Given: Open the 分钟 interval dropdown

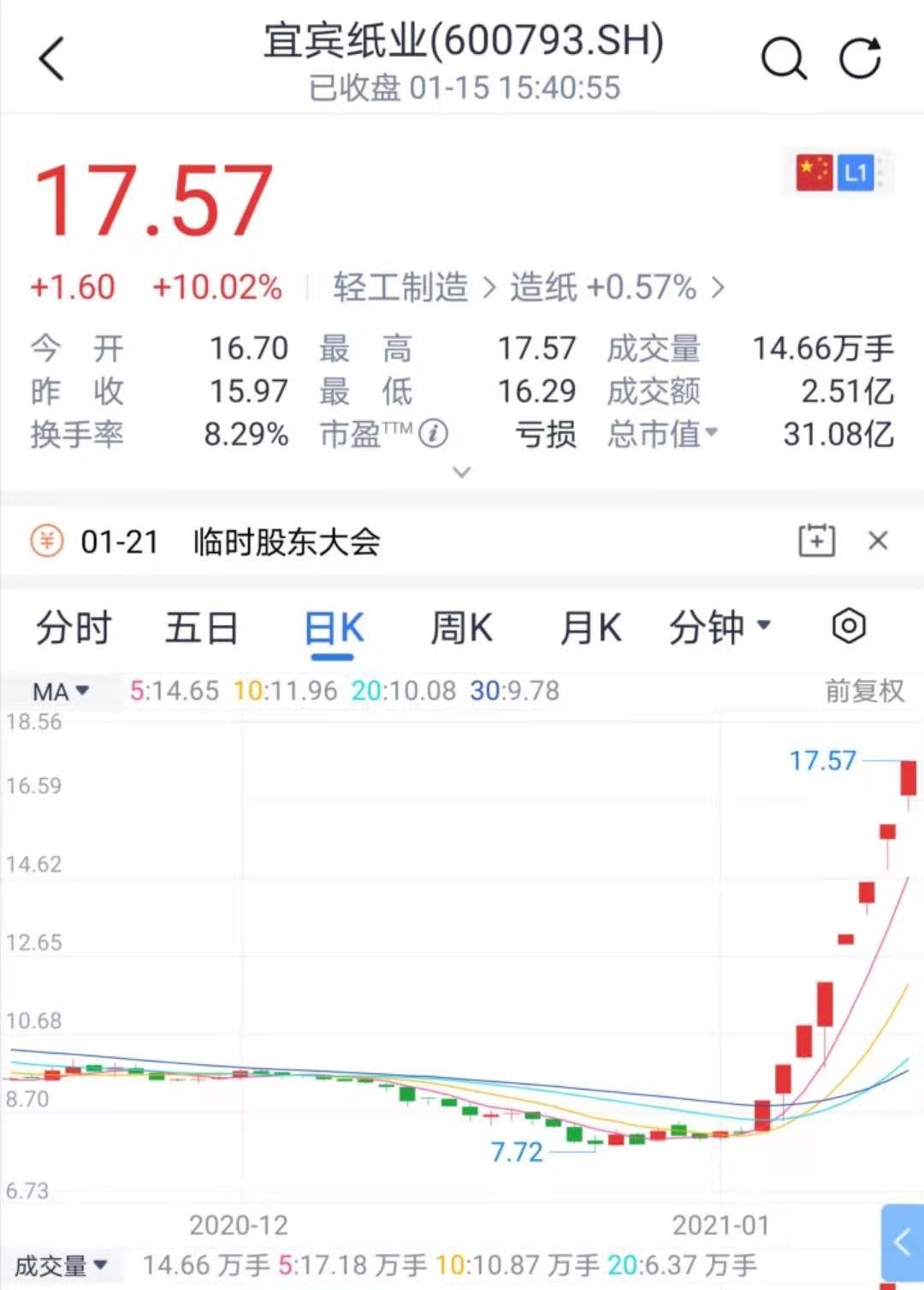Looking at the screenshot, I should tap(719, 628).
